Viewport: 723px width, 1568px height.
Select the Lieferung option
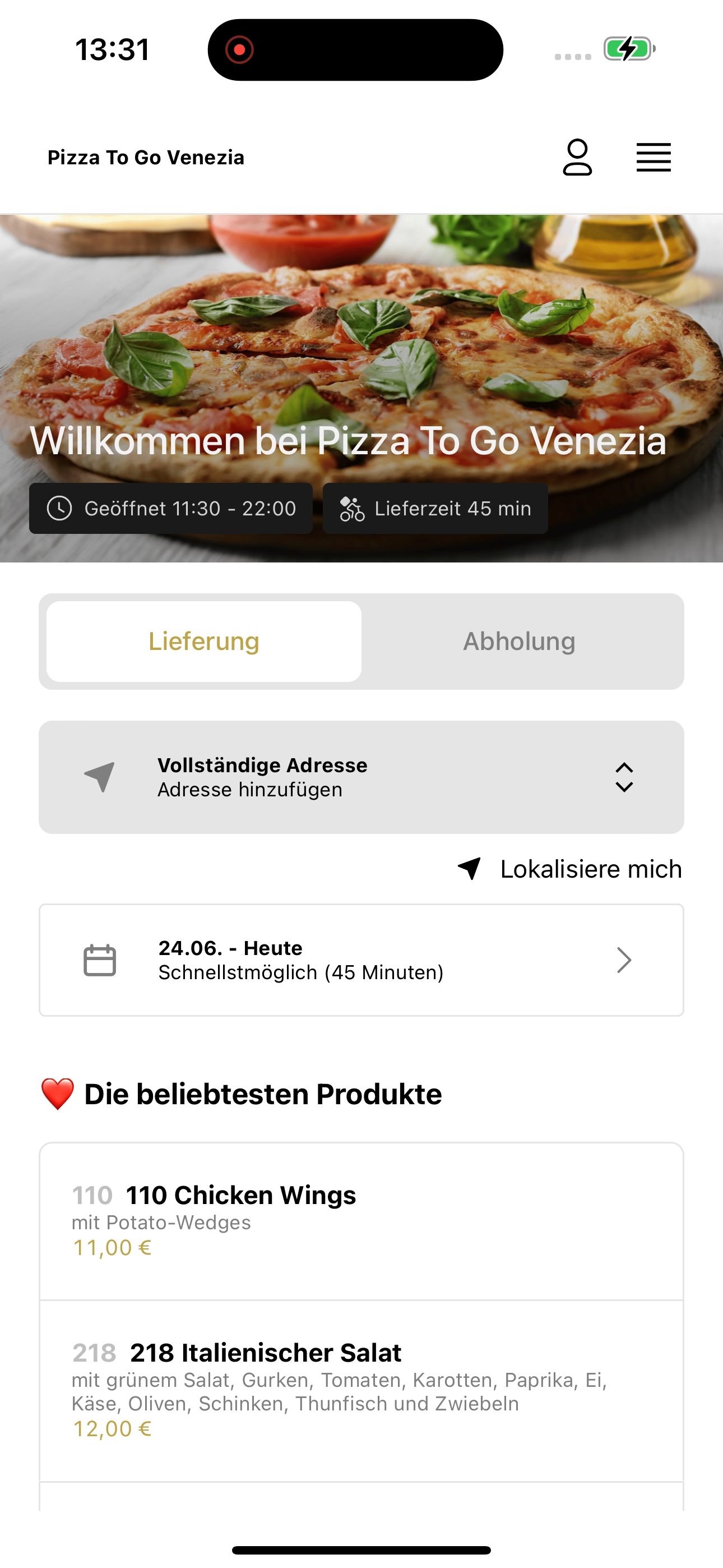204,641
